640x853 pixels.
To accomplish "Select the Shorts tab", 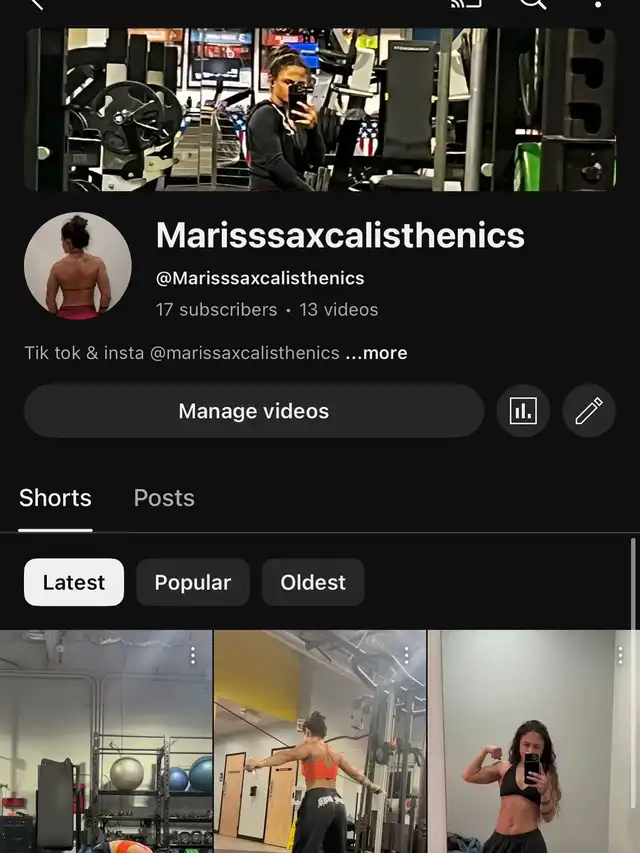I will click(55, 498).
